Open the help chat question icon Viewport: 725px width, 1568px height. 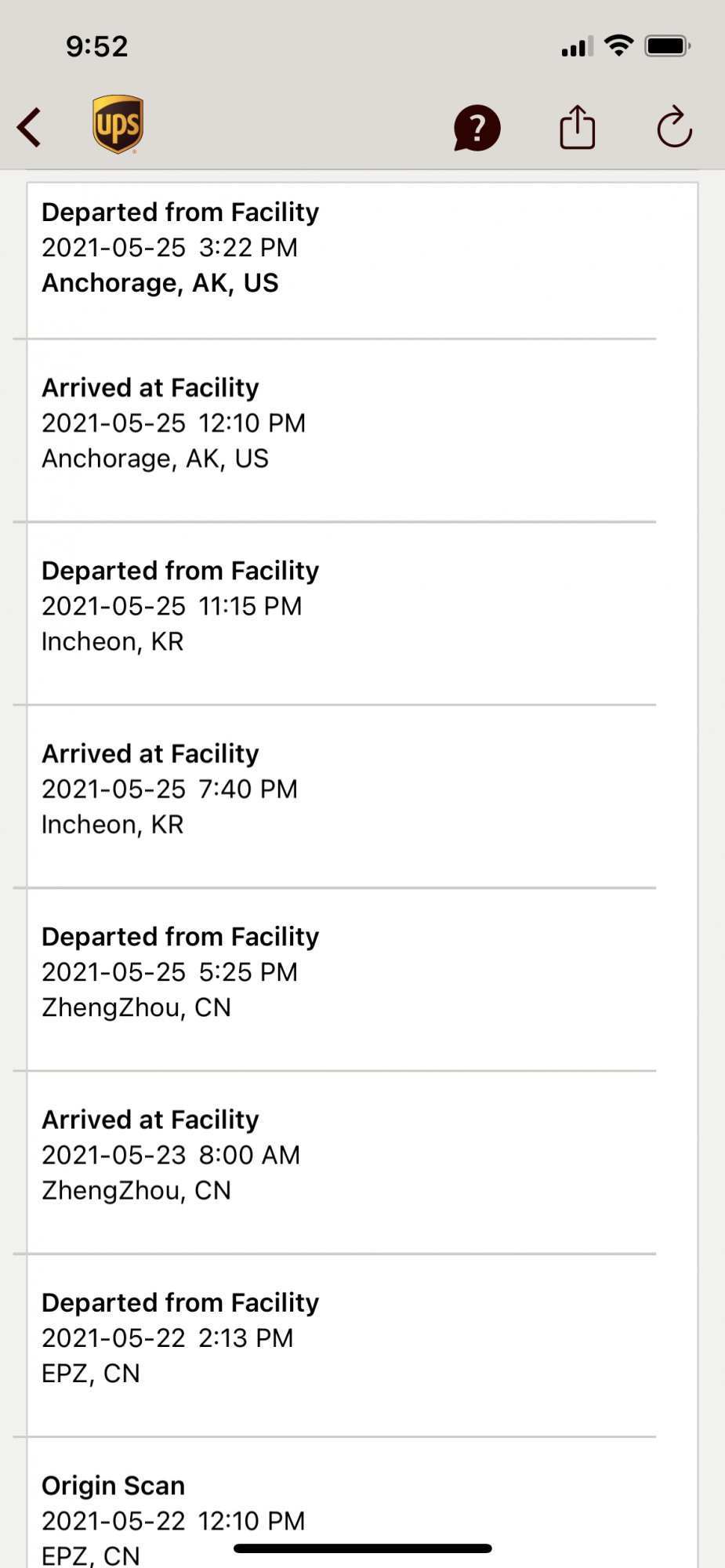click(477, 128)
